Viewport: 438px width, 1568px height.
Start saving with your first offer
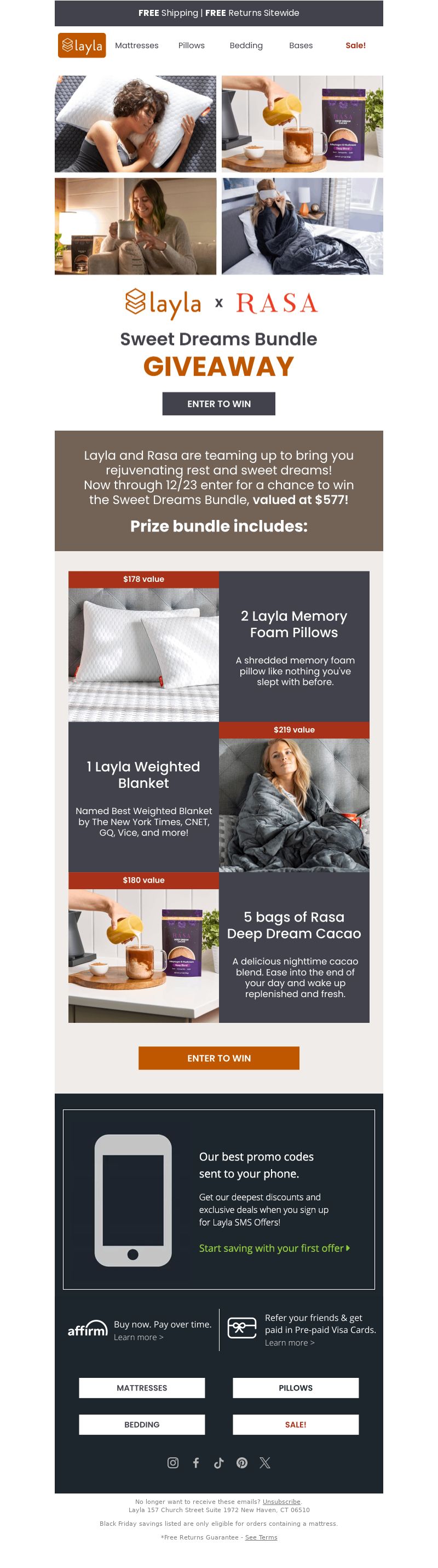tap(274, 1248)
